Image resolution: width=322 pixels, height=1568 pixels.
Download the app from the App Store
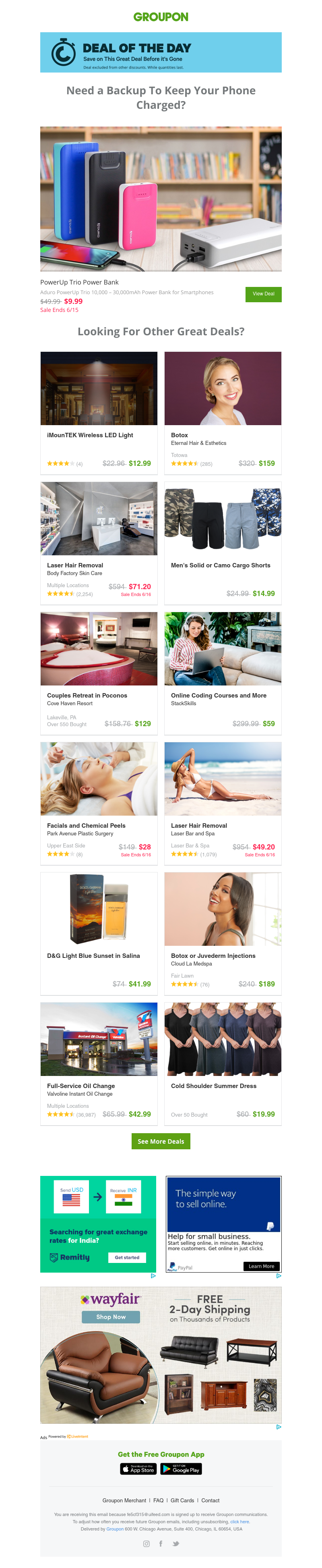138,1469
